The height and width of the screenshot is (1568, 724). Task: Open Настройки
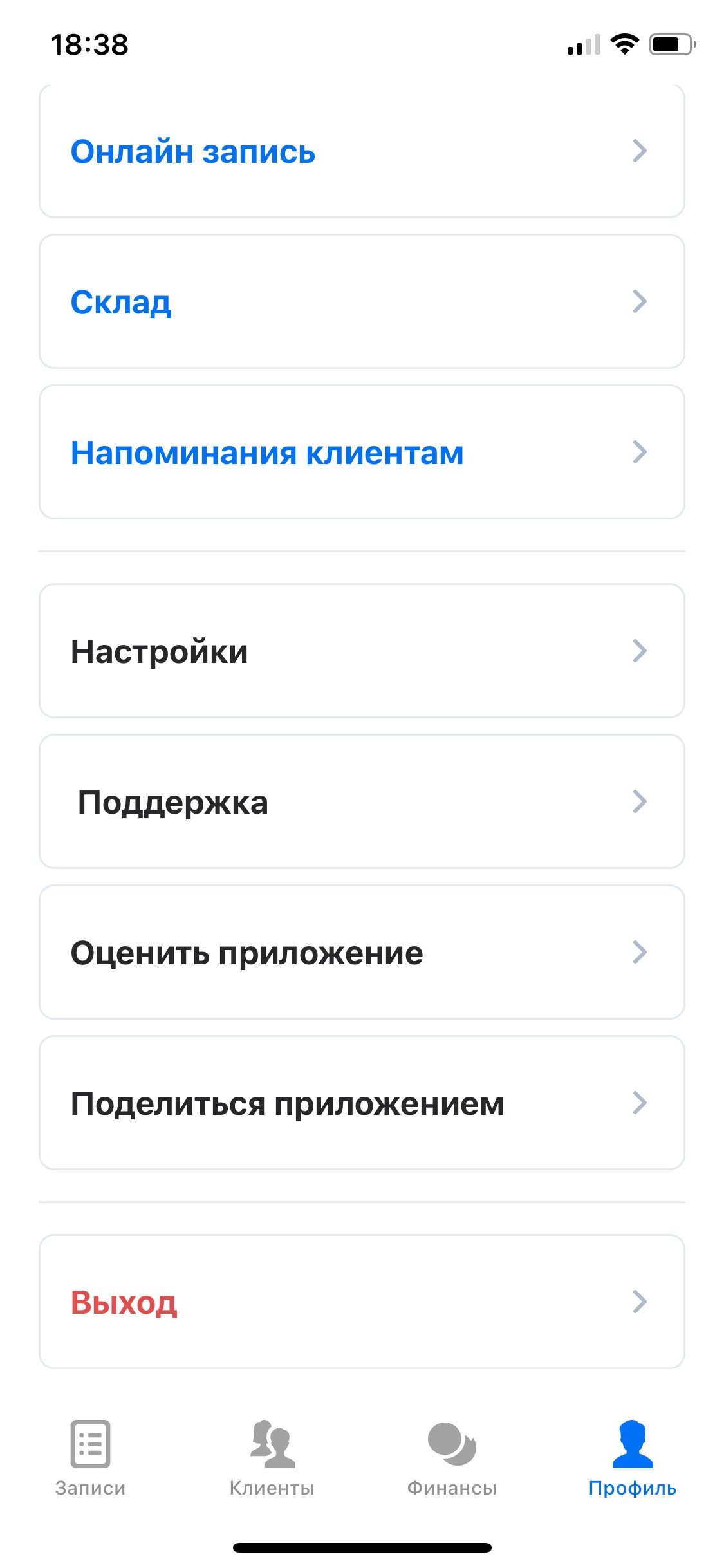pos(362,651)
